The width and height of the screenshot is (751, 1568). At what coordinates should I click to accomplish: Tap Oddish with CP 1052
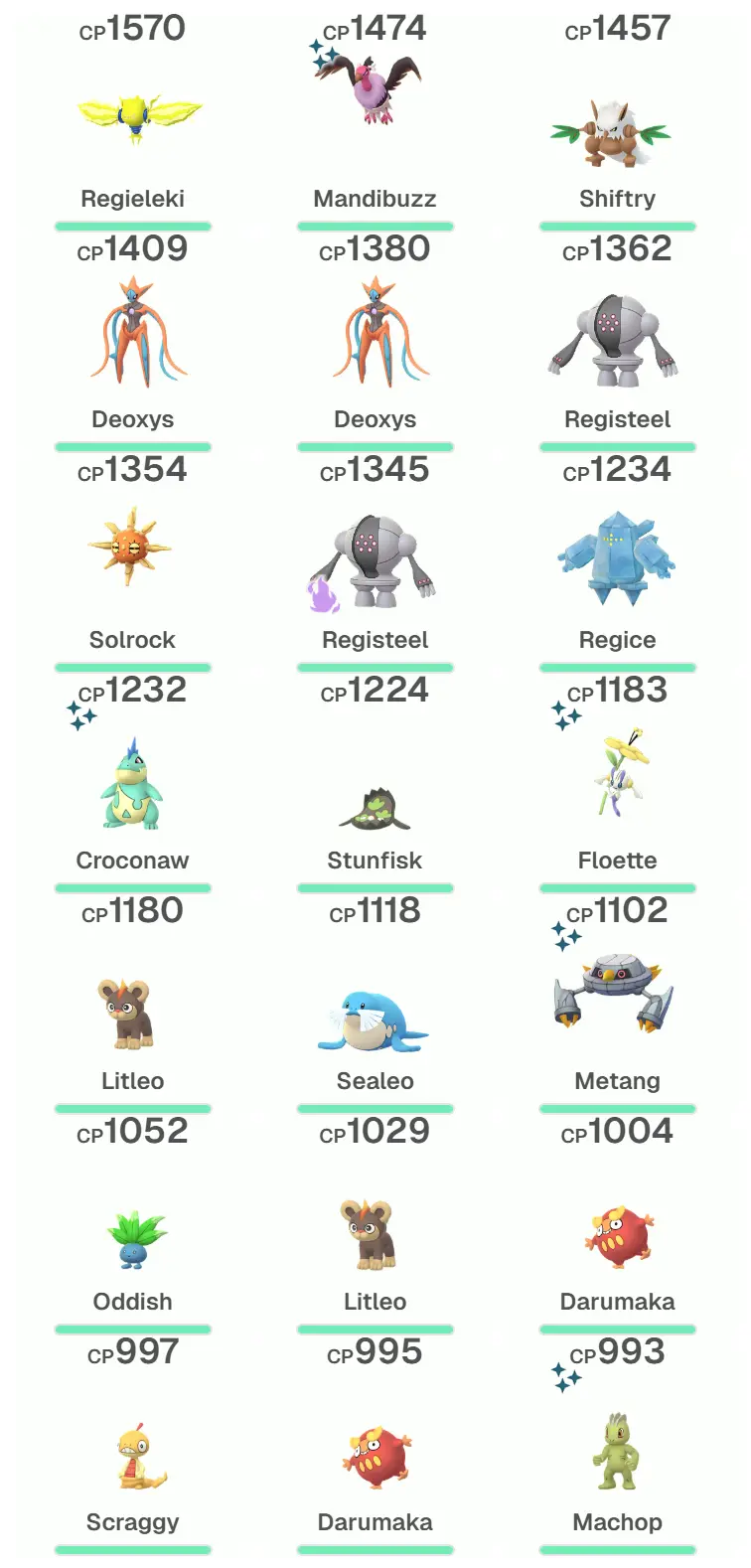133,1224
